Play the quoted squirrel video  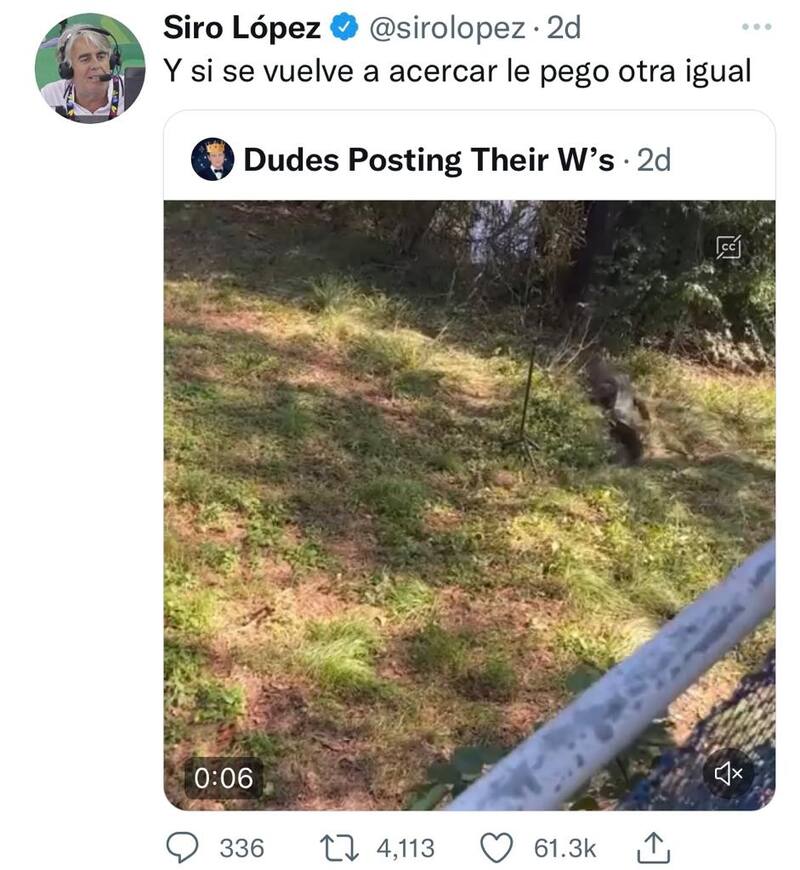(468, 500)
